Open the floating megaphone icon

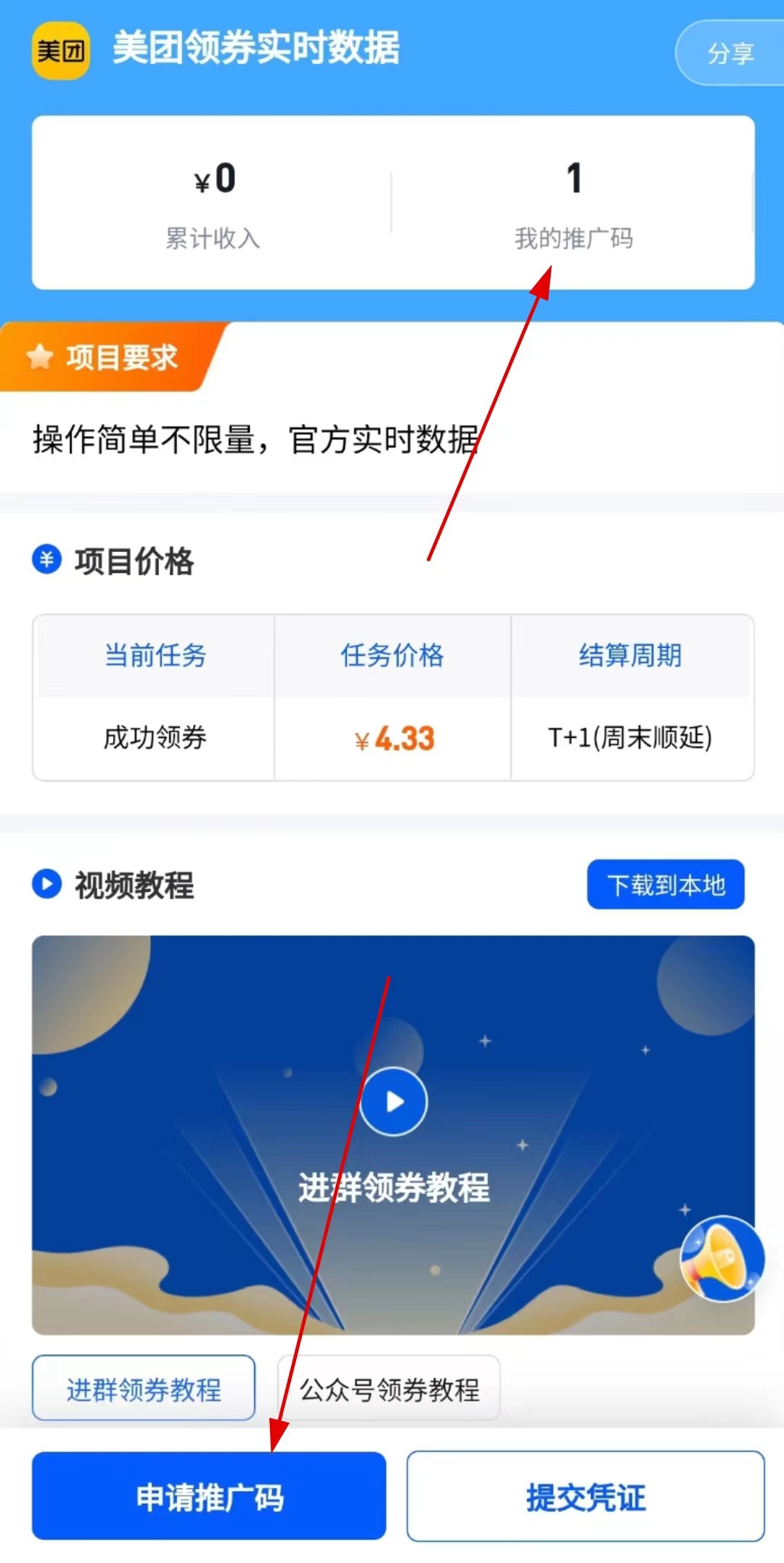click(722, 1259)
